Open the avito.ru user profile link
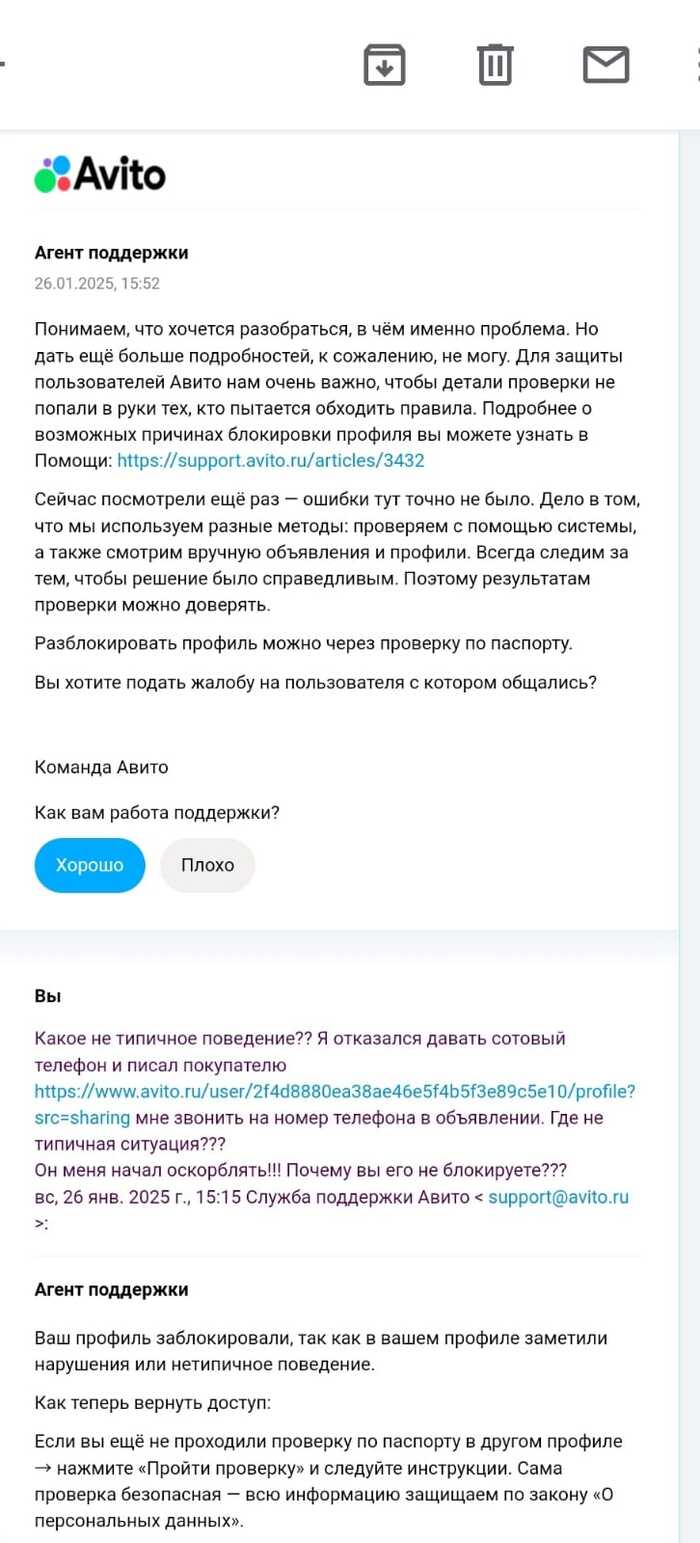 (335, 1090)
